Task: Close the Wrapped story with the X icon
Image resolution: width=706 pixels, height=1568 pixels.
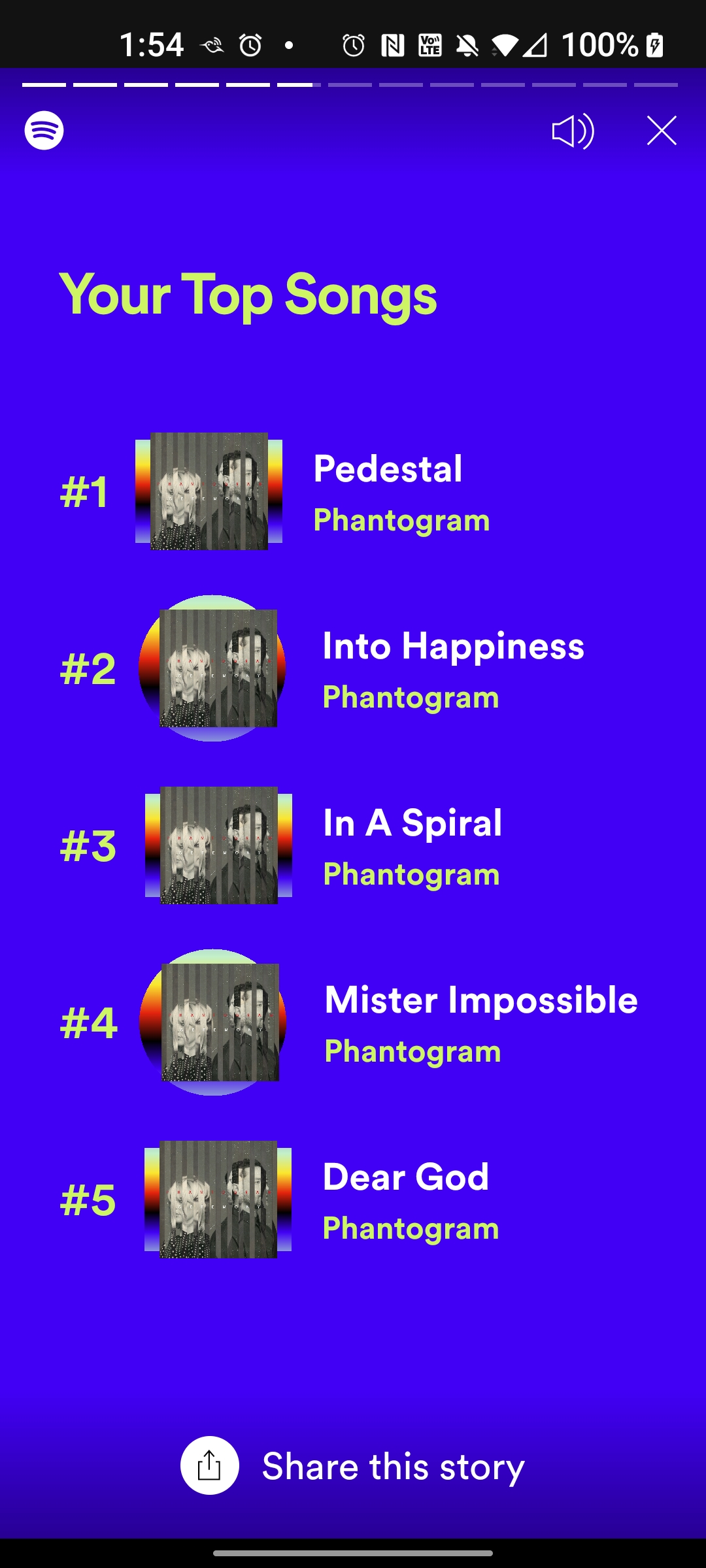Action: pyautogui.click(x=661, y=129)
